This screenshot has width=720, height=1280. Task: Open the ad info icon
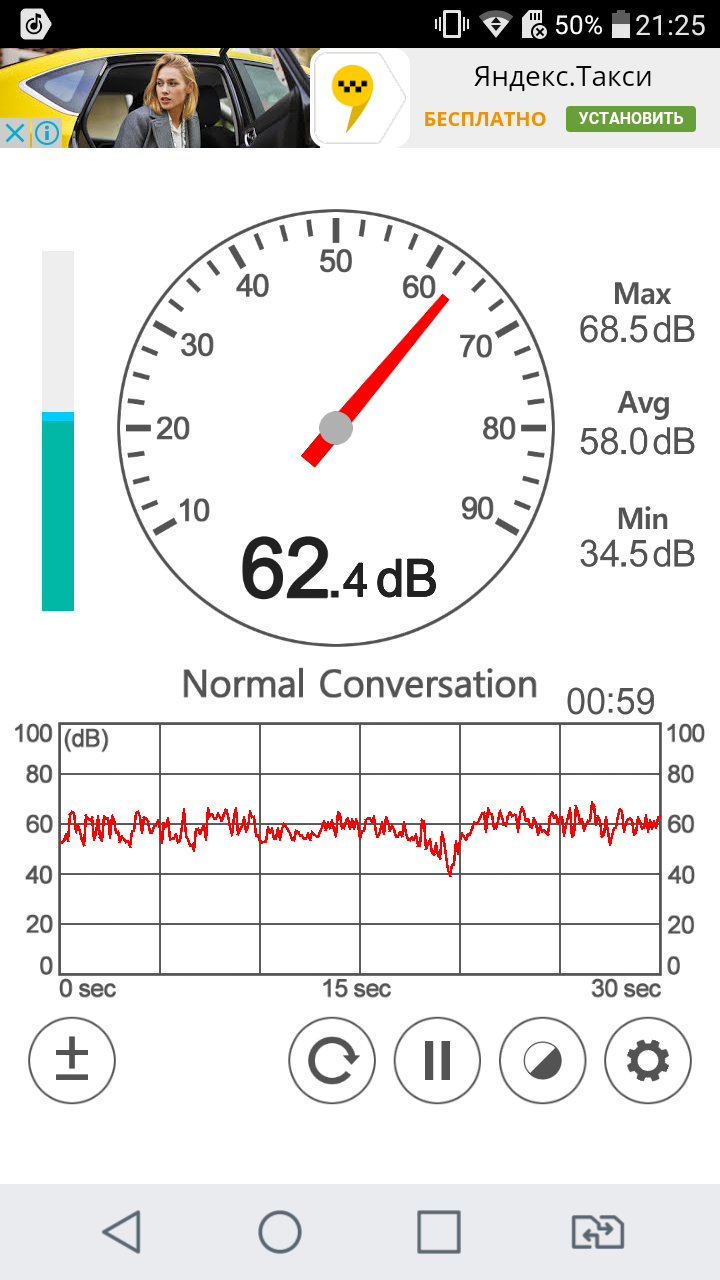click(x=46, y=133)
